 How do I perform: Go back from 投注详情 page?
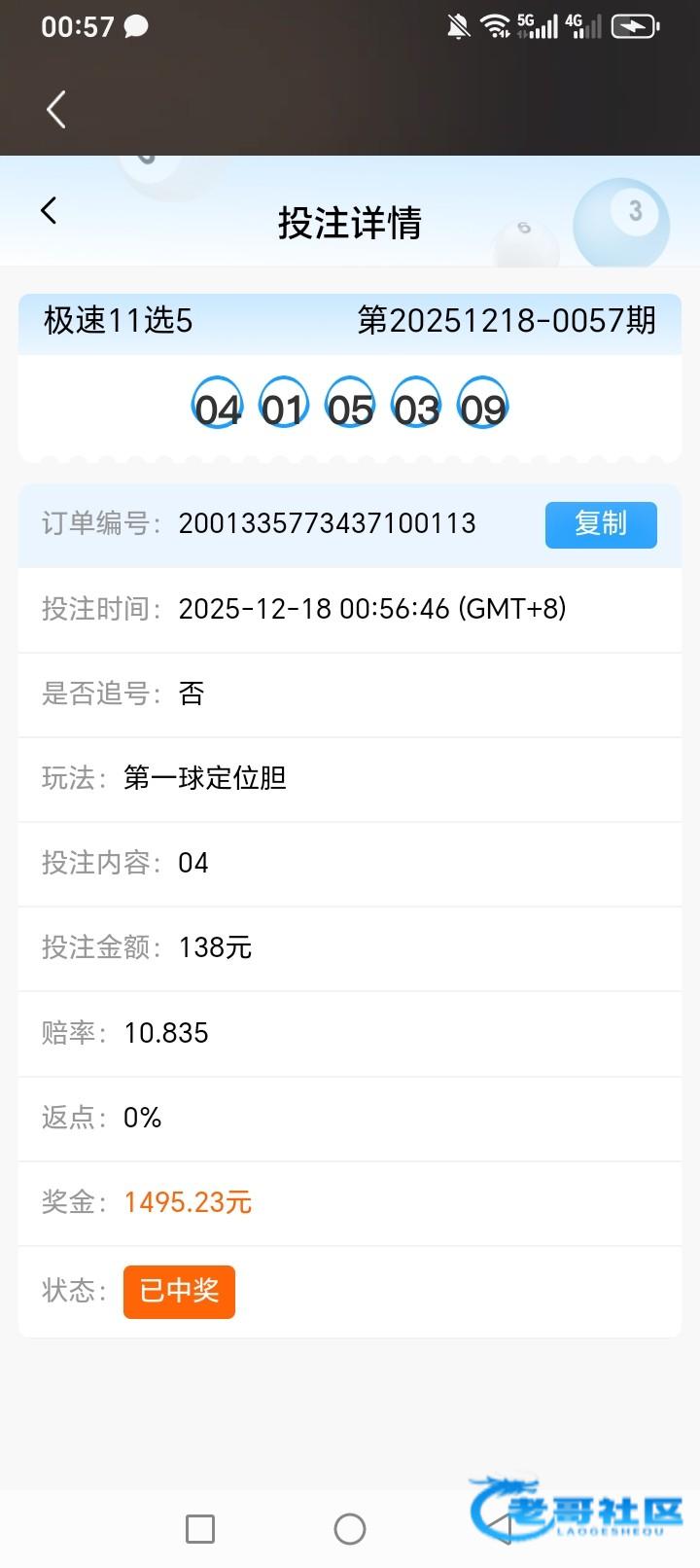49,210
